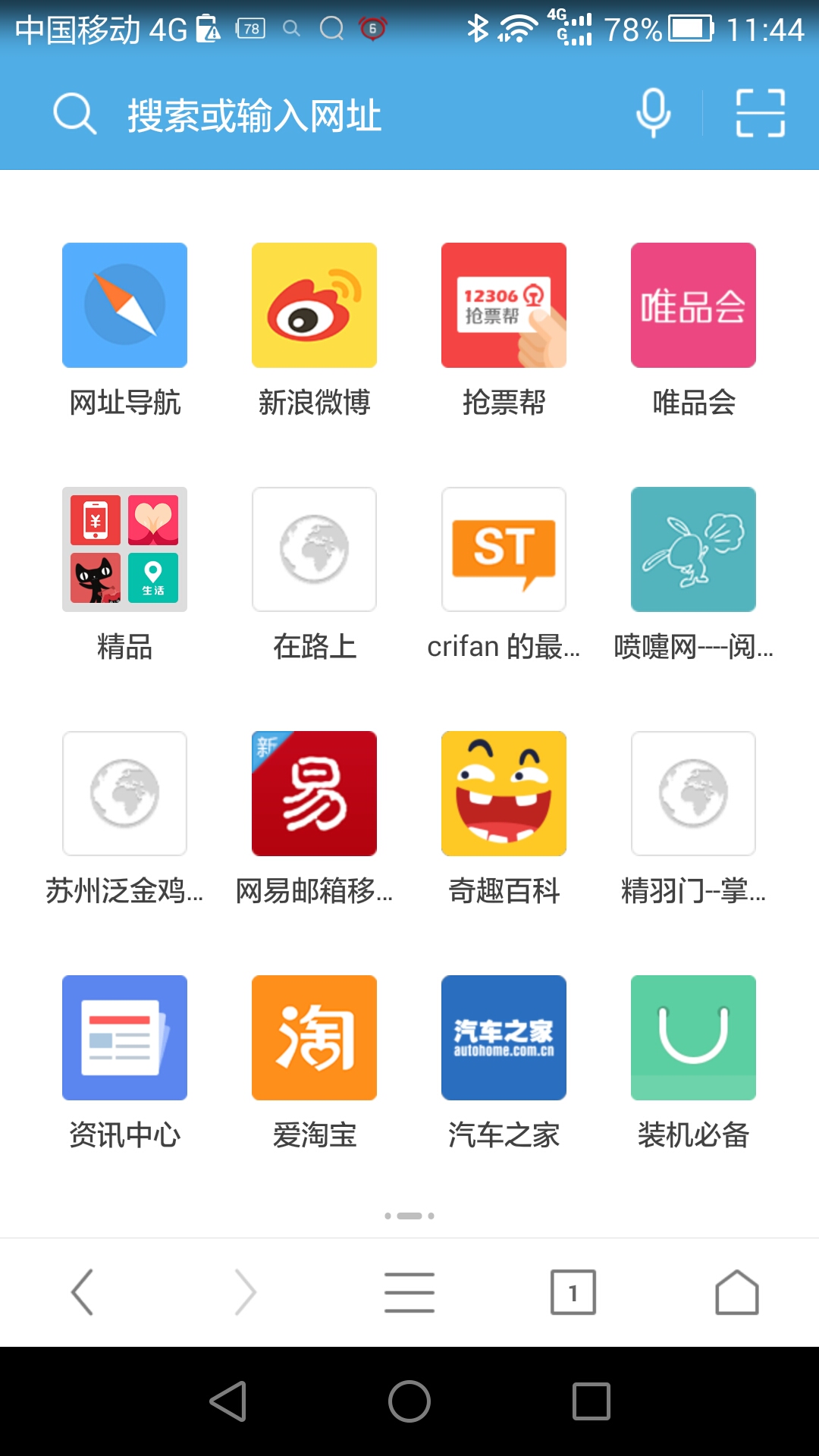This screenshot has height=1456, width=819.
Task: Open the 网址导航 shortcut
Action: (124, 306)
